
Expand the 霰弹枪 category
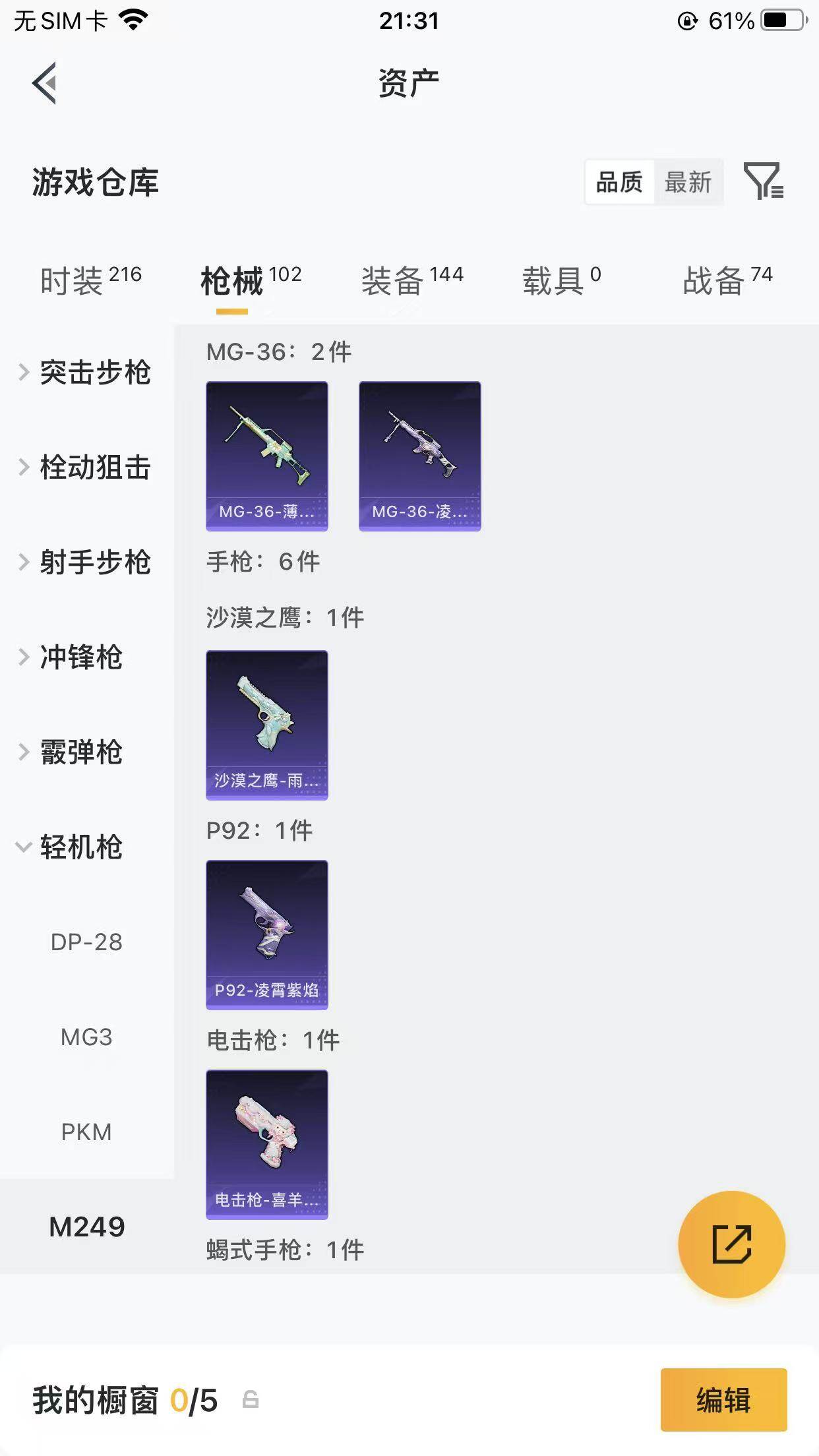(x=82, y=752)
